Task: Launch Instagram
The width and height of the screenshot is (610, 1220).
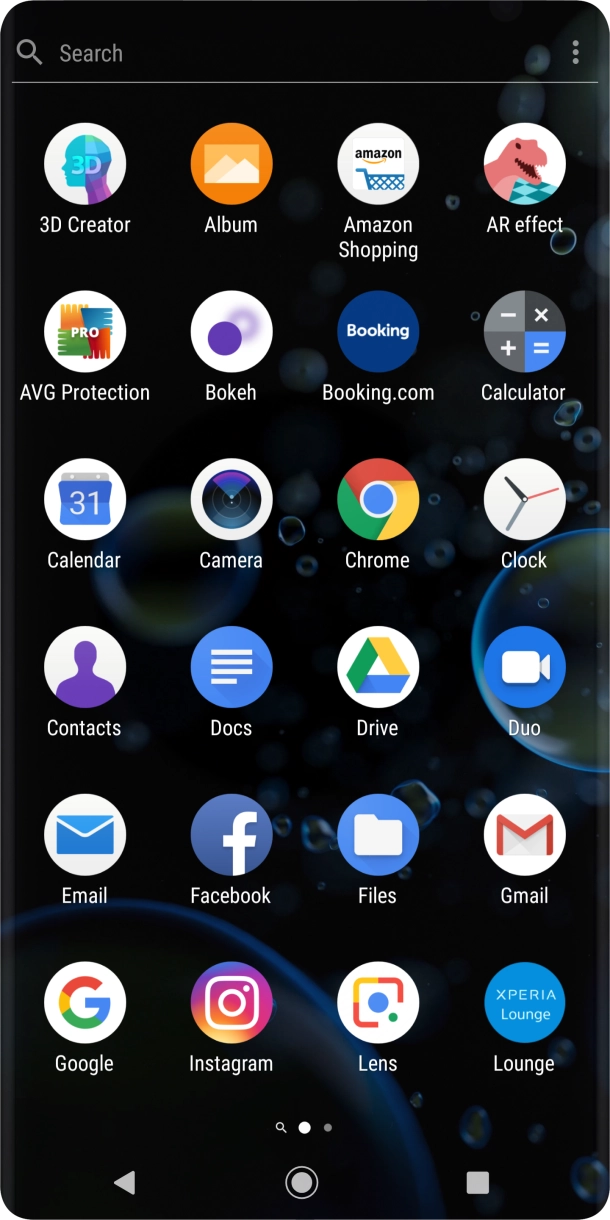Action: click(x=231, y=1003)
